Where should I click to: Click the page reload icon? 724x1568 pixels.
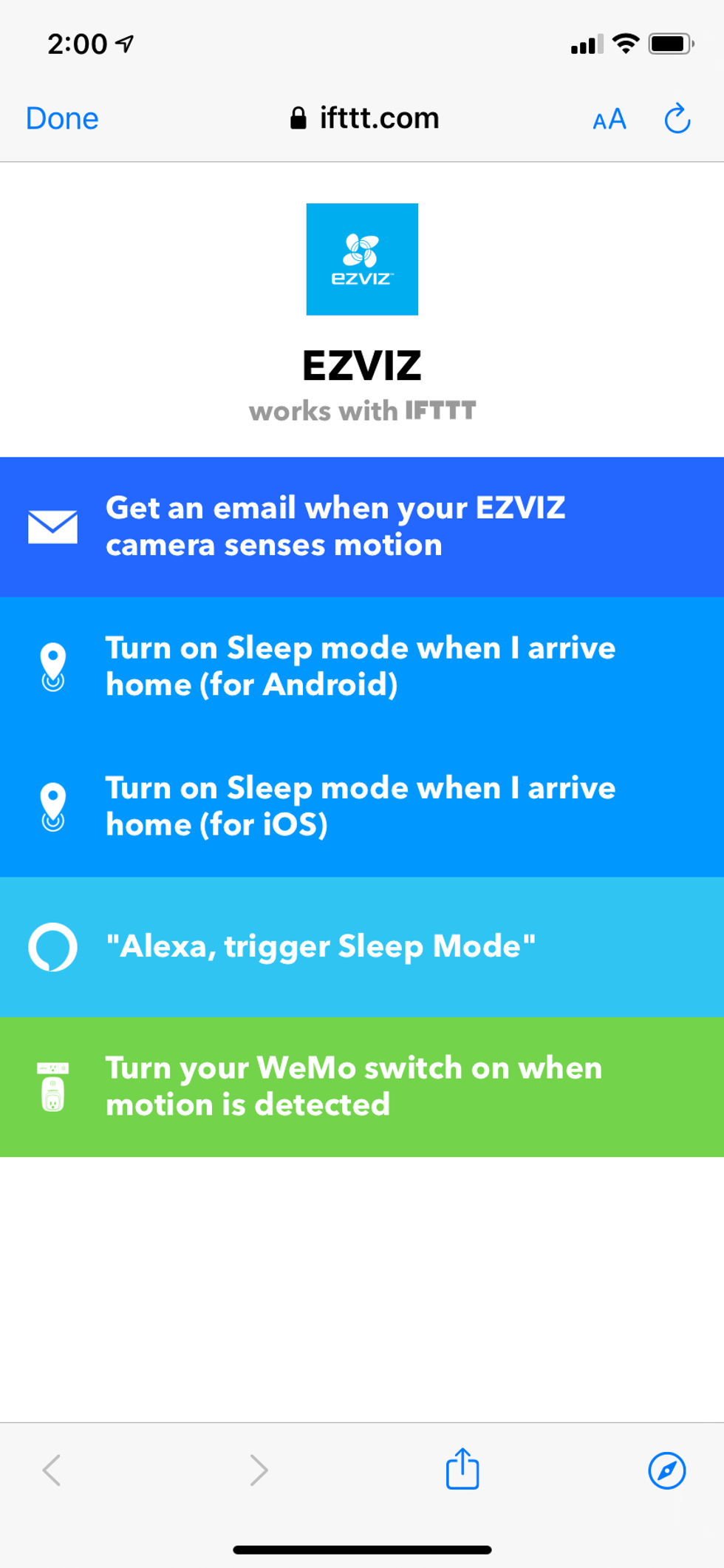point(677,118)
